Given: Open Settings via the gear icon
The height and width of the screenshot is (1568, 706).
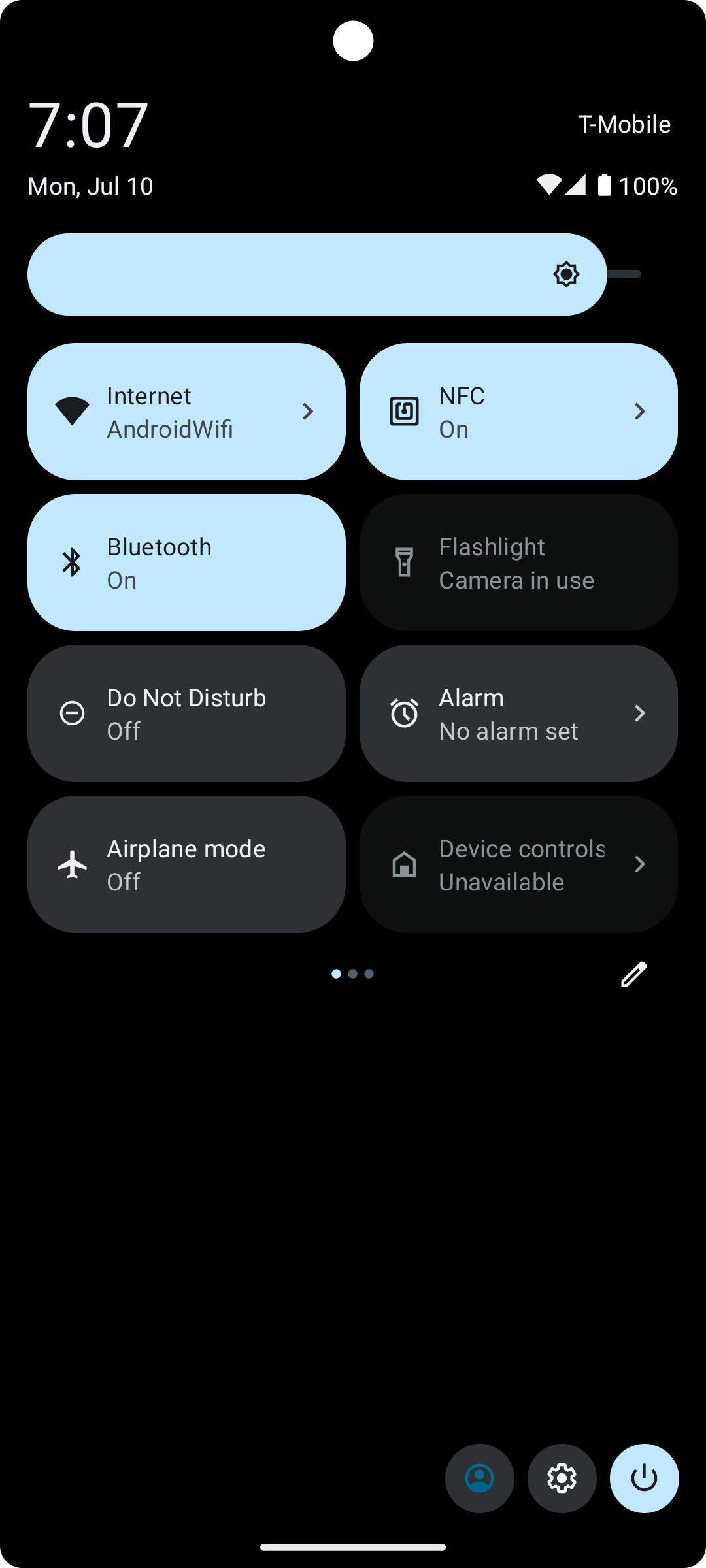Looking at the screenshot, I should click(x=562, y=1478).
